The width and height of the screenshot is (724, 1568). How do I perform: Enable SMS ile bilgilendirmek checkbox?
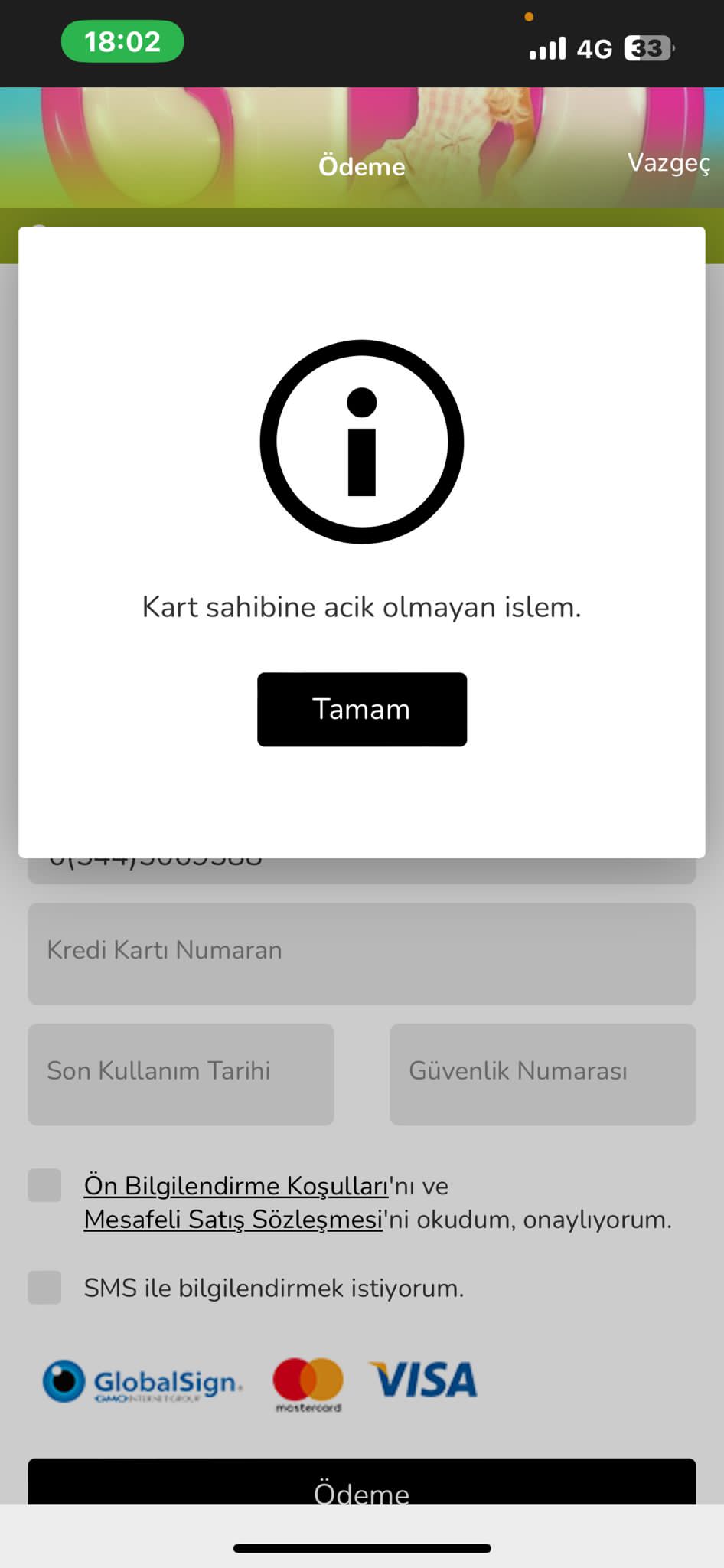(x=44, y=1288)
